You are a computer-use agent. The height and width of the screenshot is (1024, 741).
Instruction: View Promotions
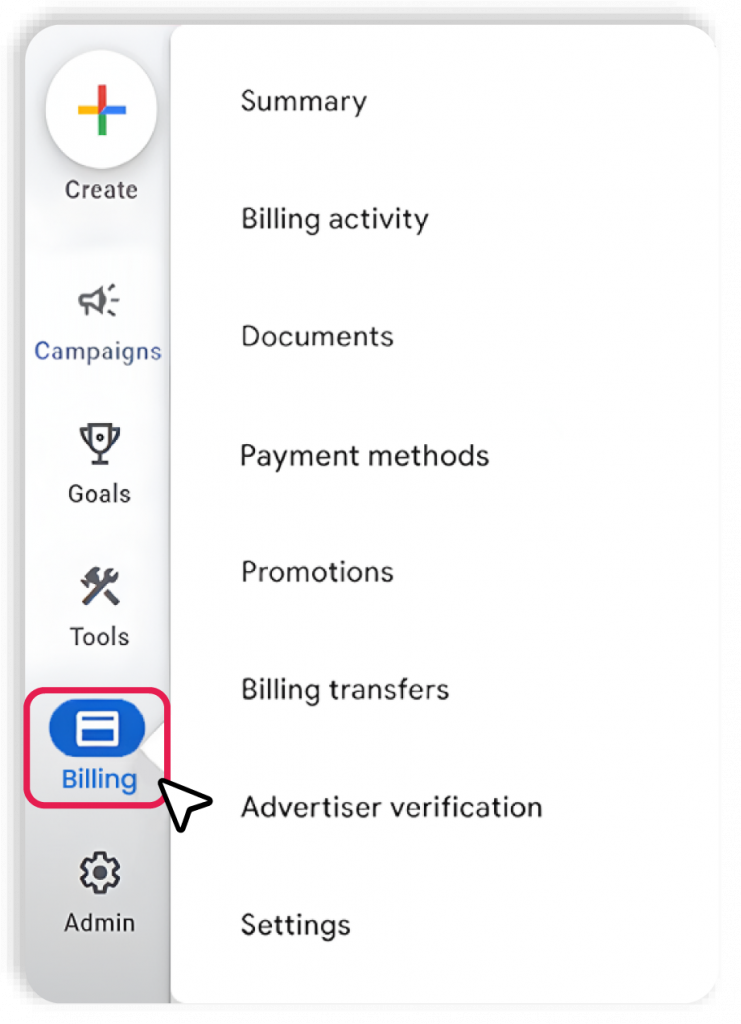(x=318, y=572)
